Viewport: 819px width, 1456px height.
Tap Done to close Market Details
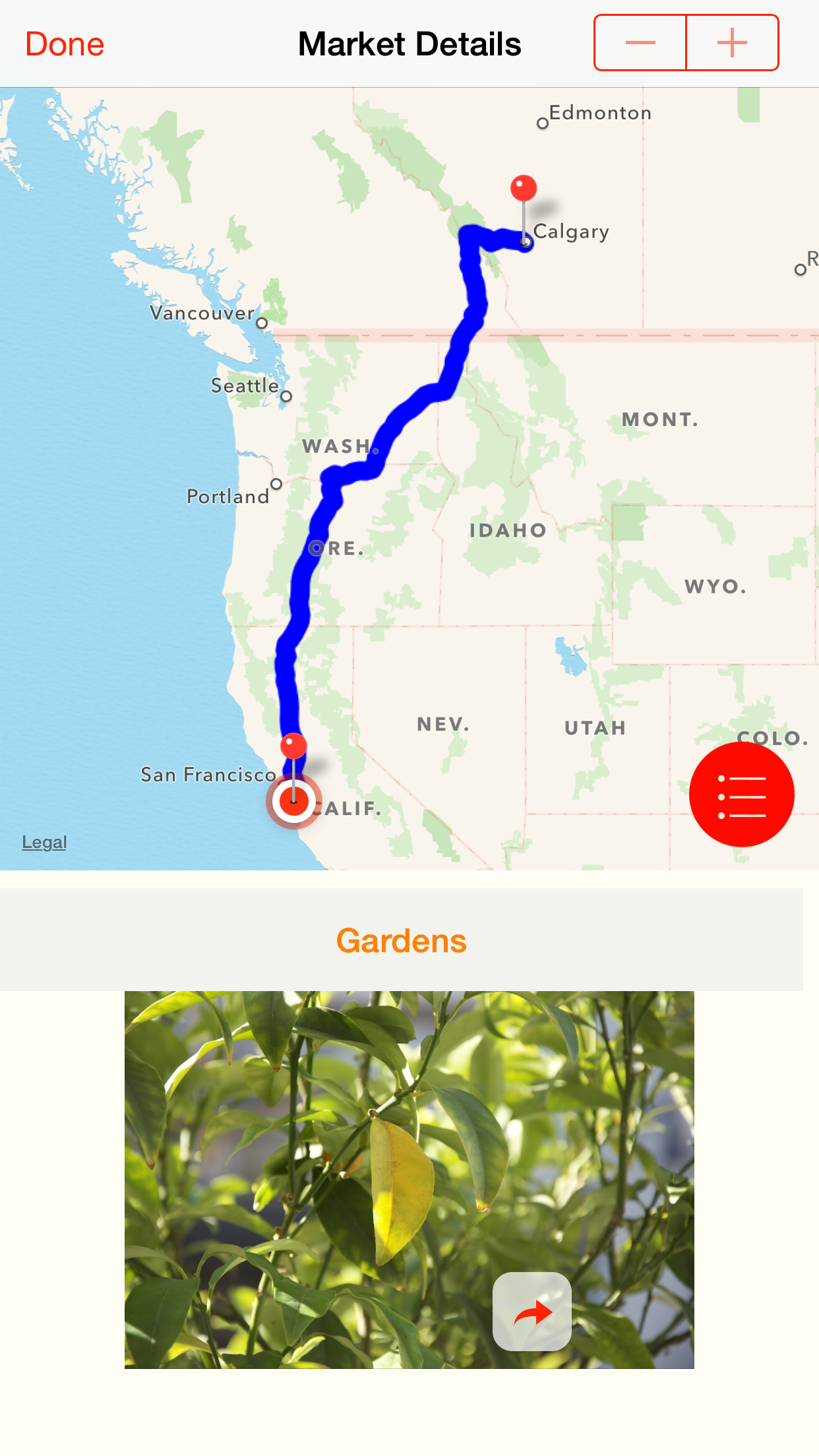pyautogui.click(x=65, y=44)
